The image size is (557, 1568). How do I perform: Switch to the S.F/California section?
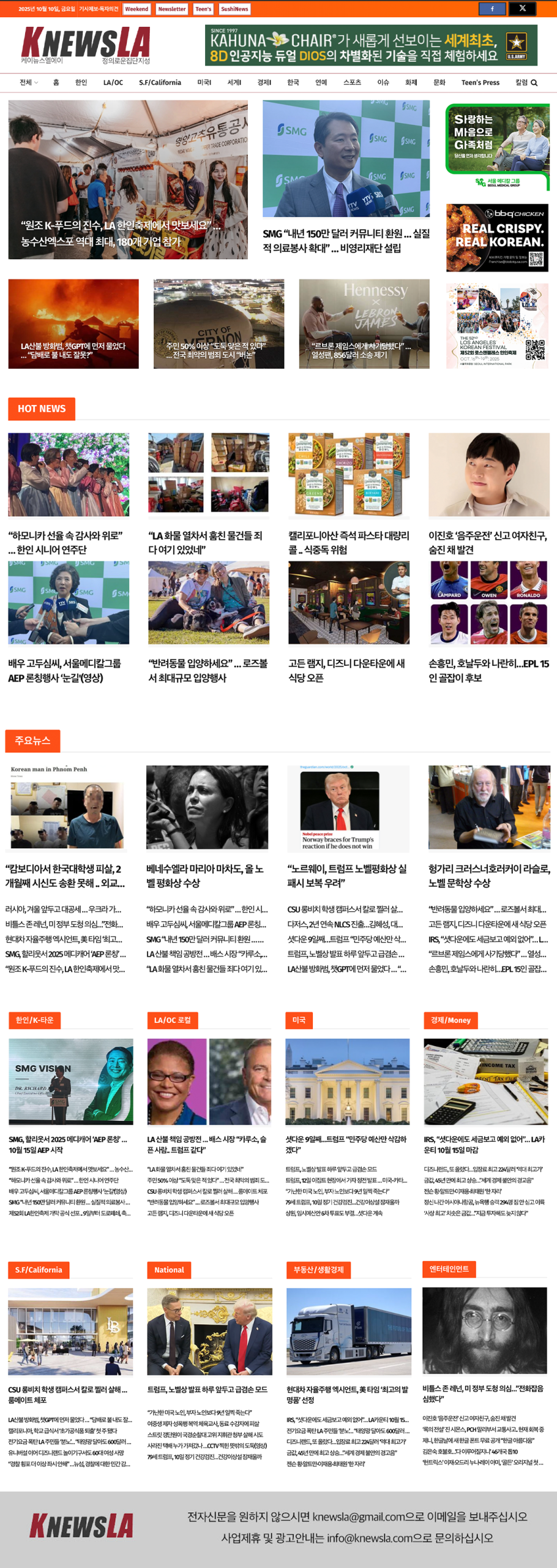(160, 83)
